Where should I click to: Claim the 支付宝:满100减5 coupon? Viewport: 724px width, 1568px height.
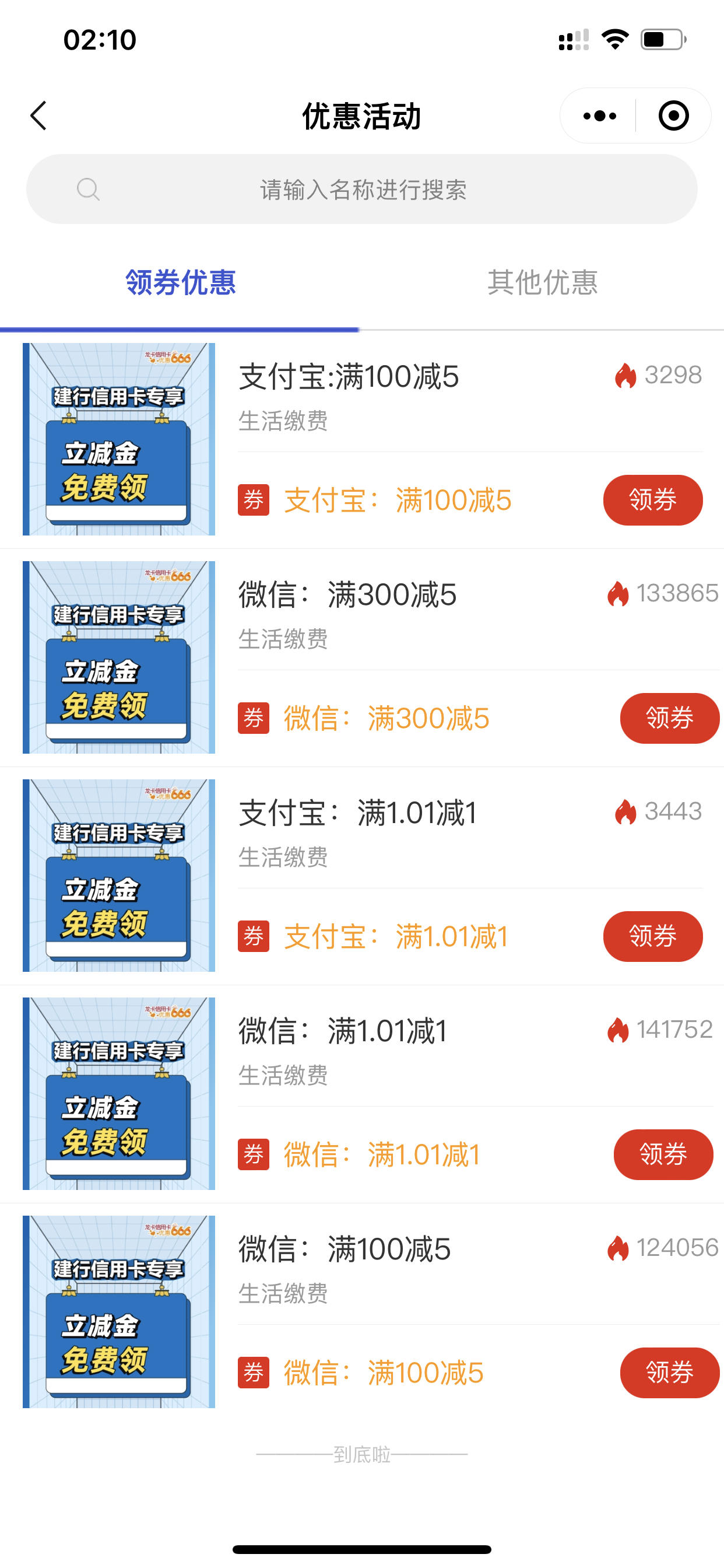pyautogui.click(x=653, y=500)
